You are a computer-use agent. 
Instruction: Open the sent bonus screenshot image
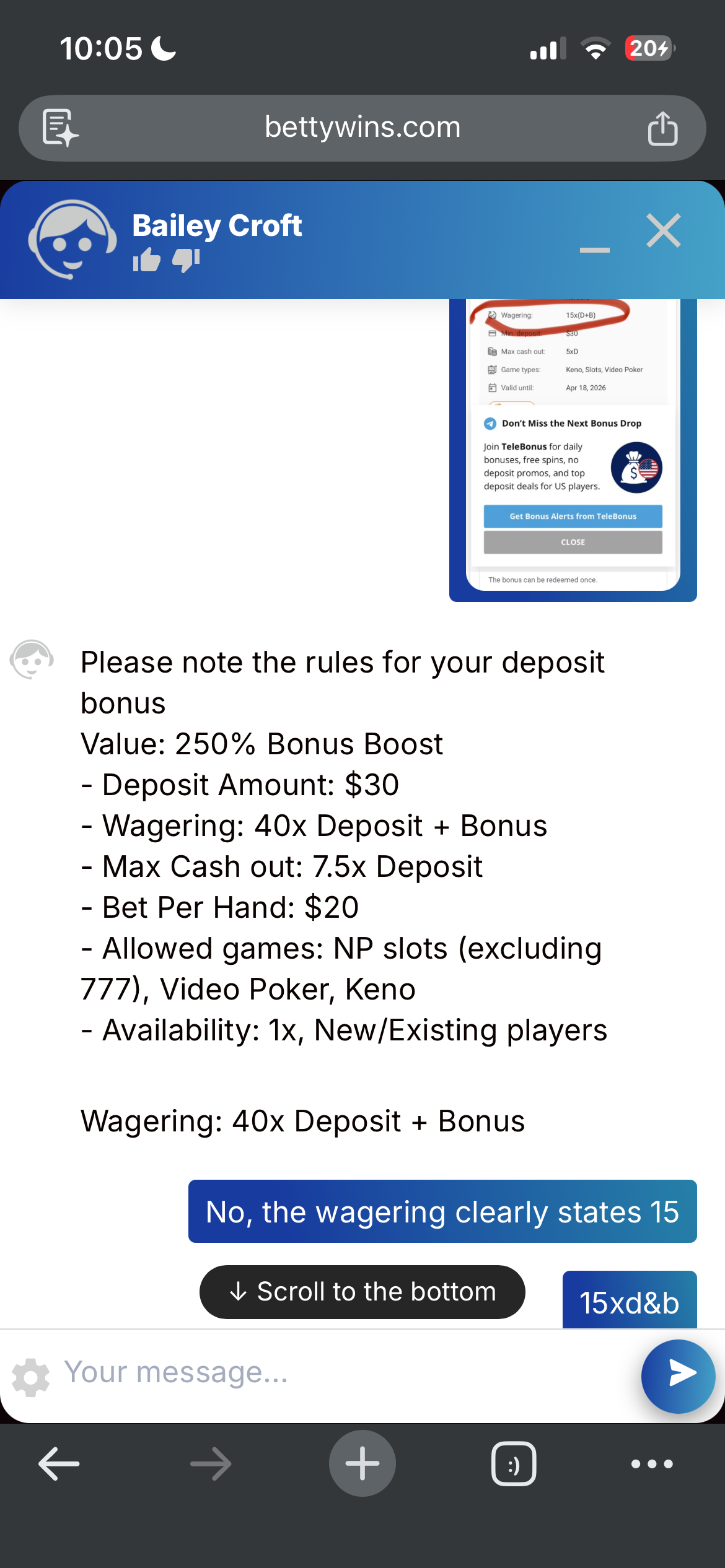point(573,450)
